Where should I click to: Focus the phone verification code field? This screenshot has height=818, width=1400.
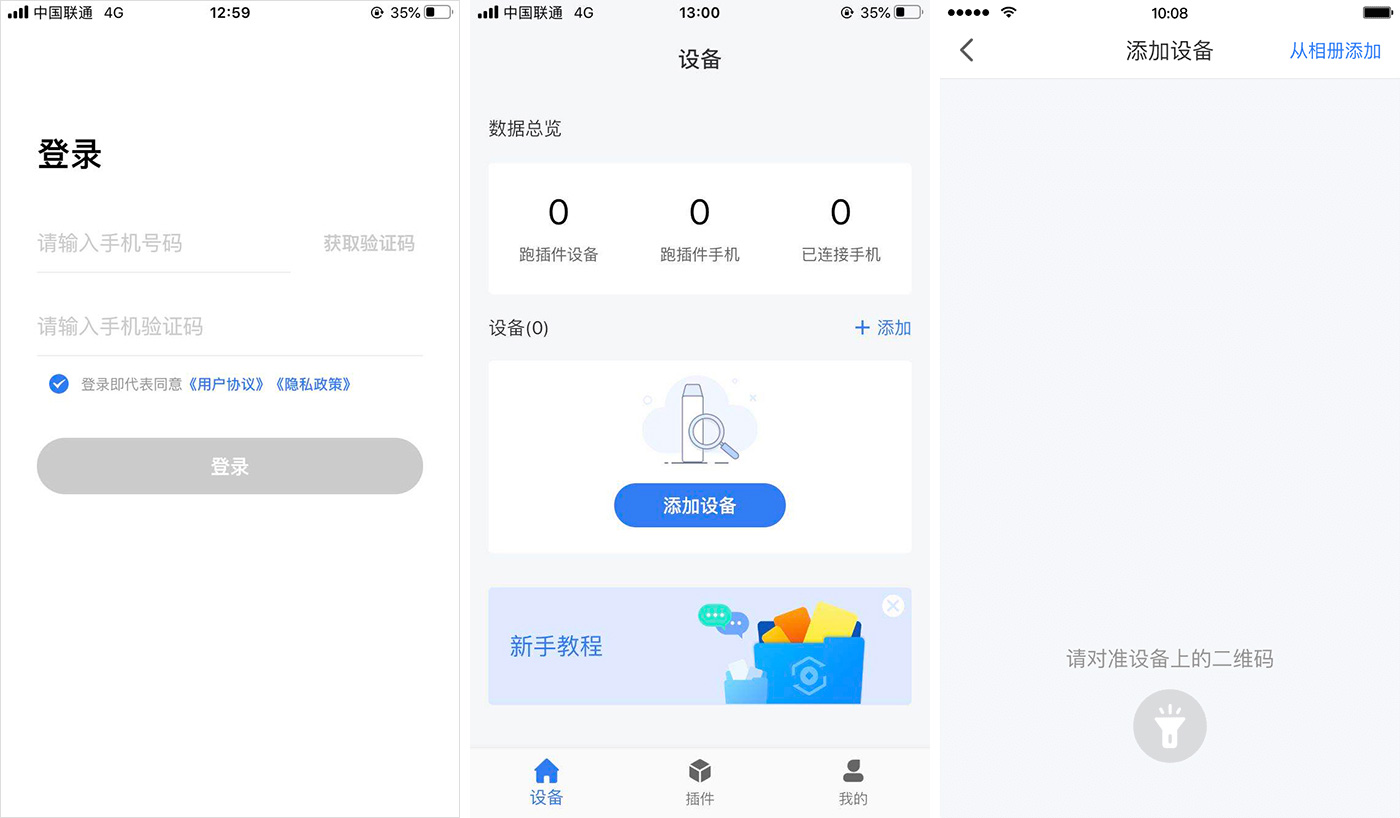point(228,326)
